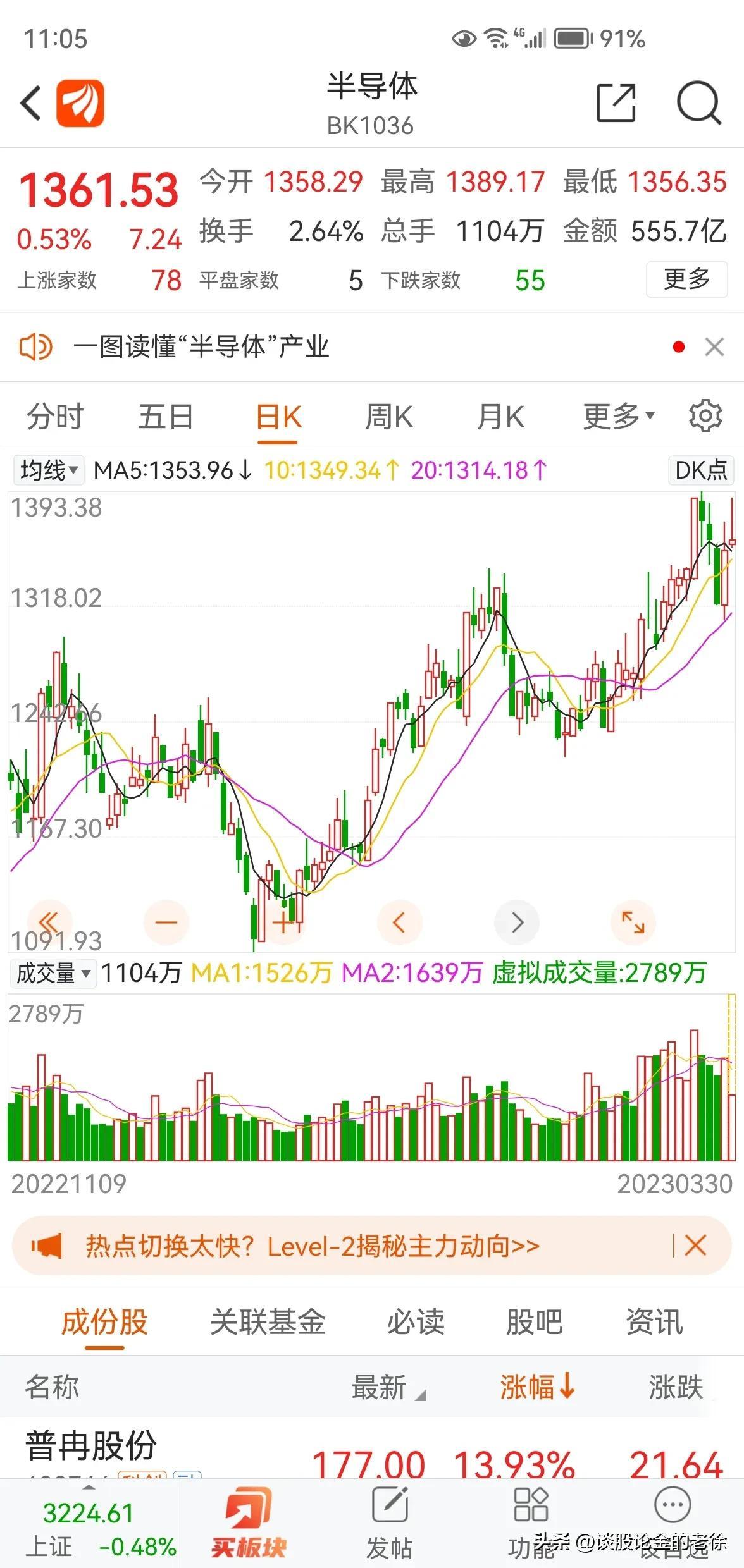Open chart settings gear

point(705,416)
